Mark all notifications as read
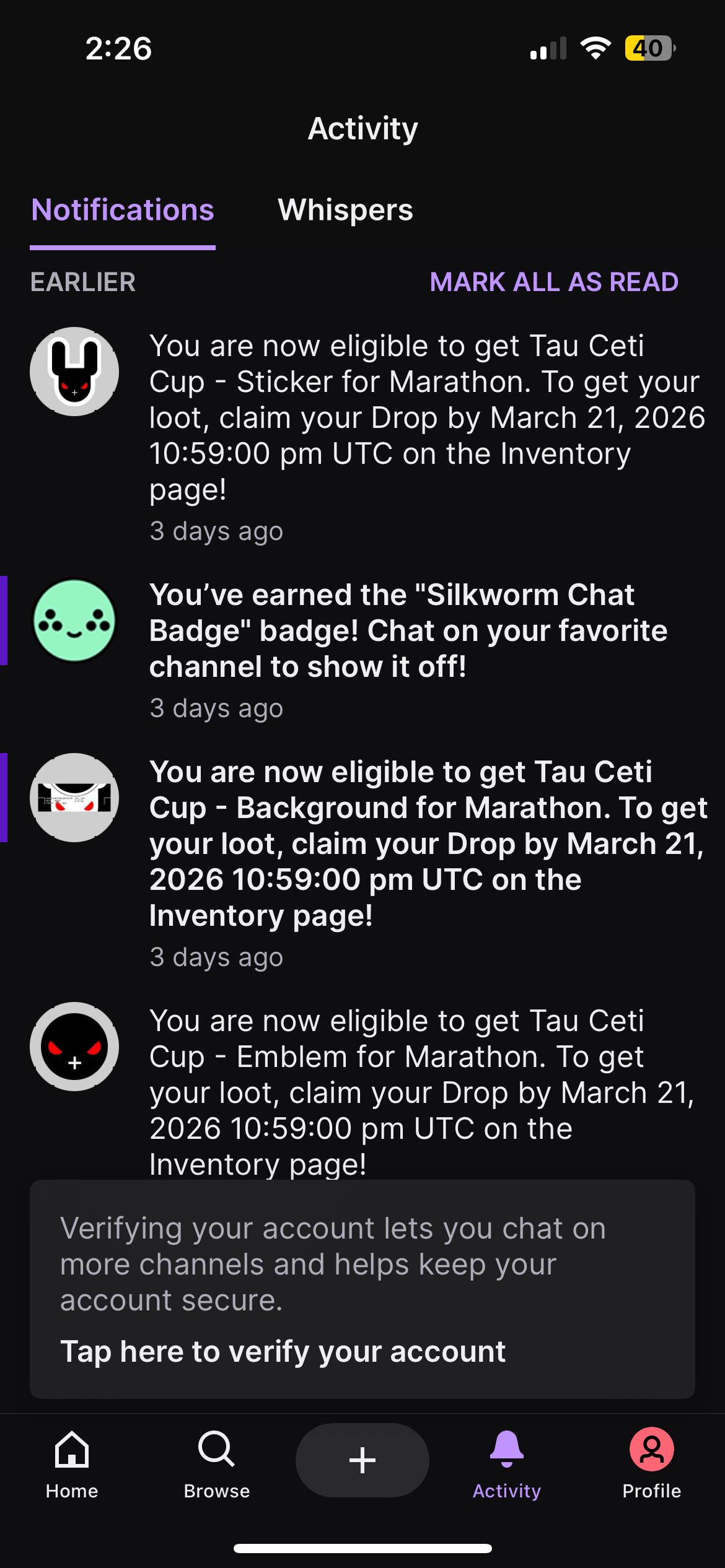Viewport: 725px width, 1568px height. pos(554,282)
